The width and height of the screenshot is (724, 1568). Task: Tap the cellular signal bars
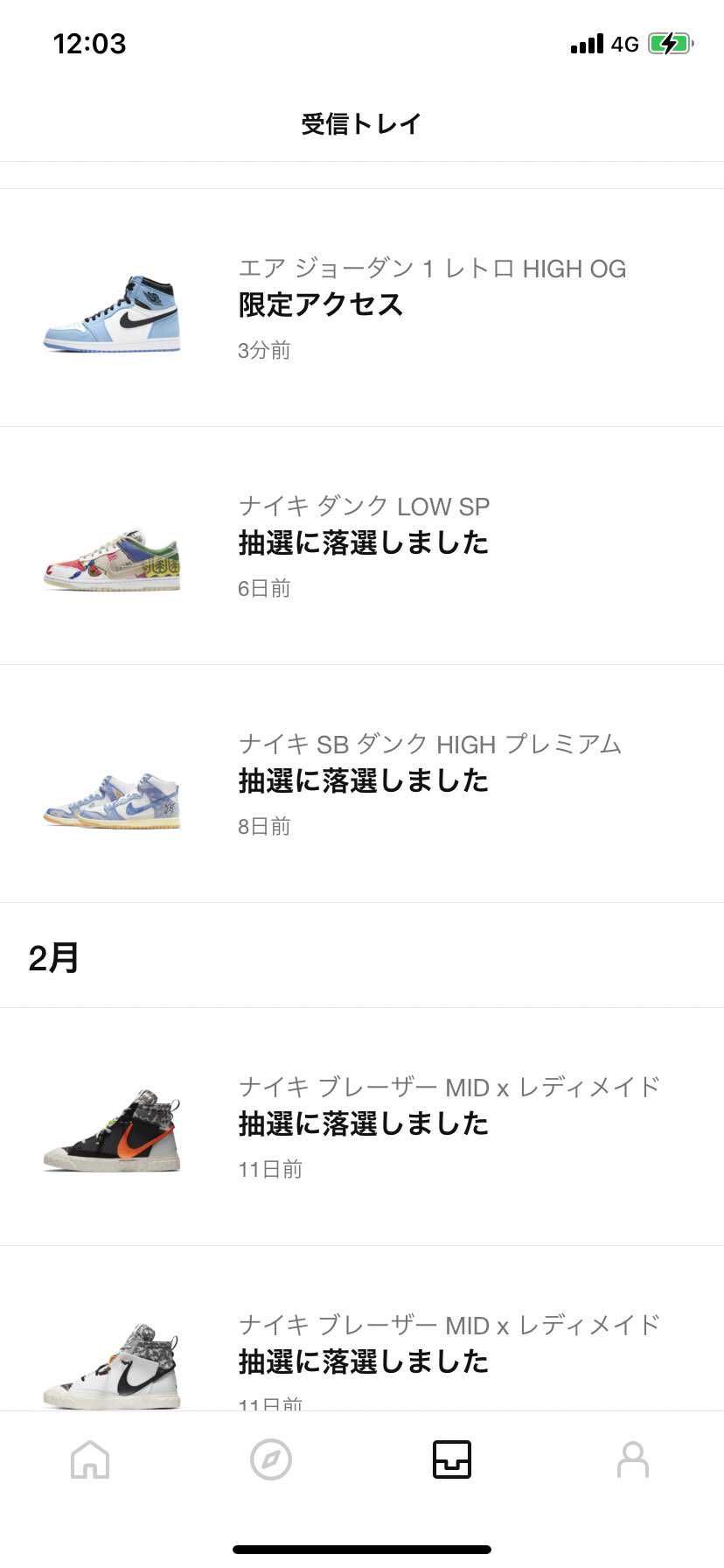[x=584, y=43]
